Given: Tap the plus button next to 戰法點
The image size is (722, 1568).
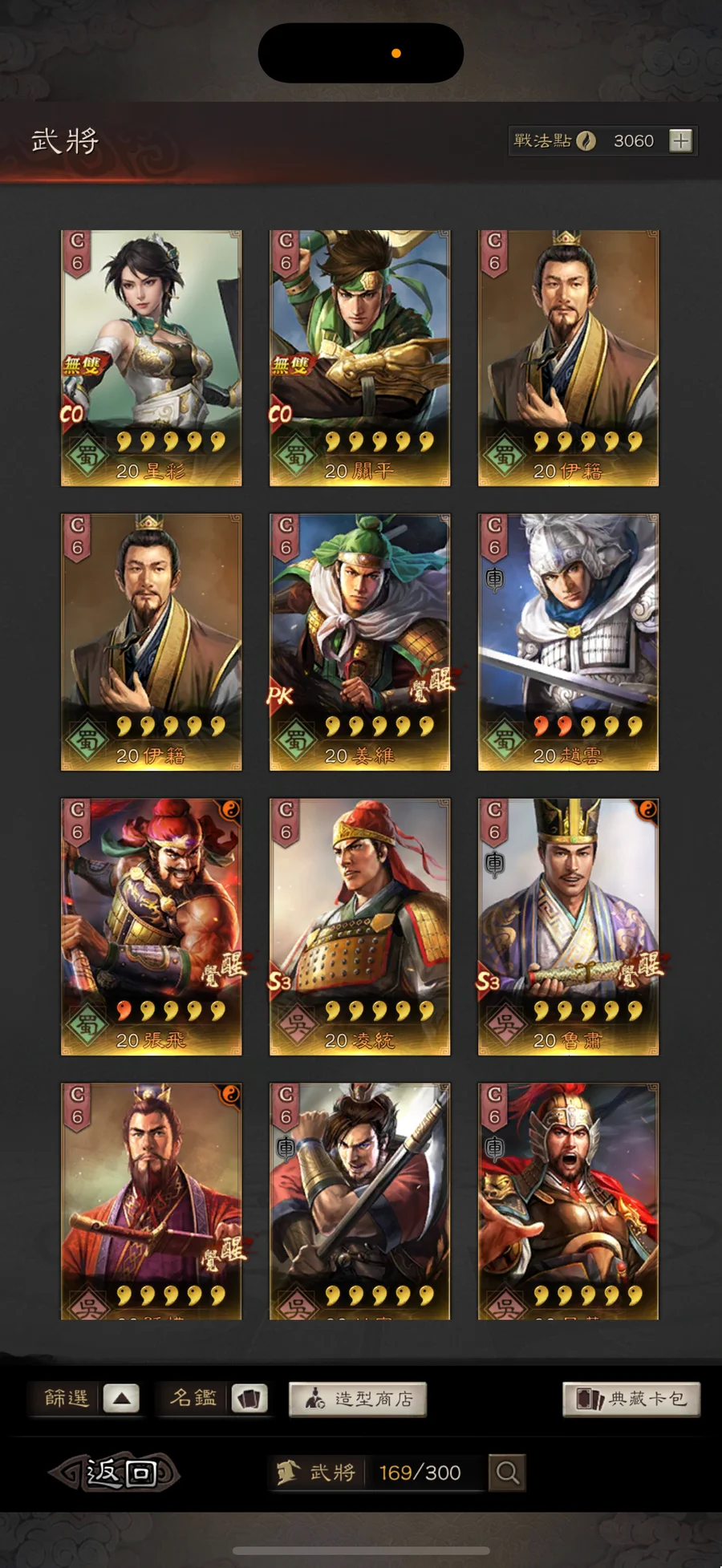Looking at the screenshot, I should 680,141.
